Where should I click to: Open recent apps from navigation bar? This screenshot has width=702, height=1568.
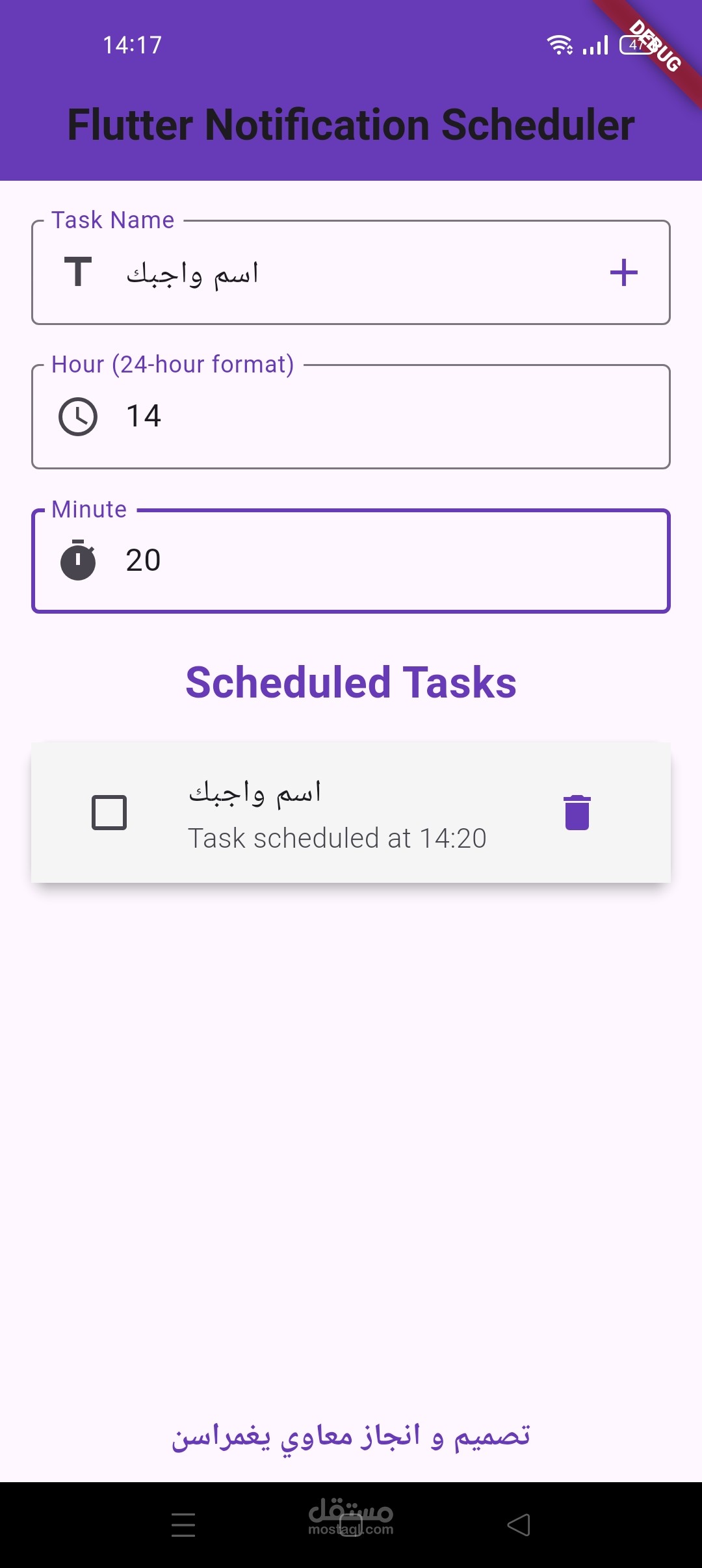click(183, 1524)
